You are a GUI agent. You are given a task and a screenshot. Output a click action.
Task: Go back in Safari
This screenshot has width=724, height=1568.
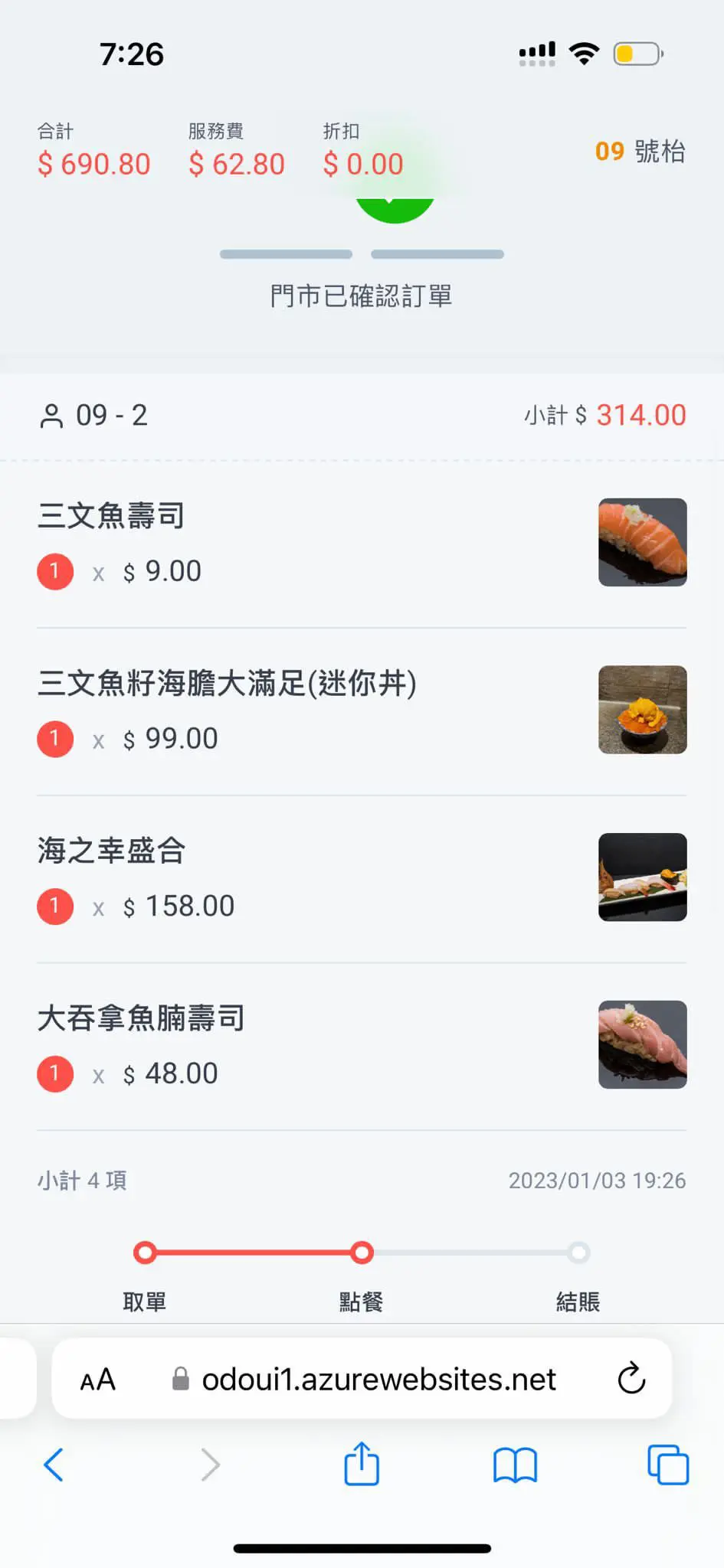pyautogui.click(x=54, y=1465)
